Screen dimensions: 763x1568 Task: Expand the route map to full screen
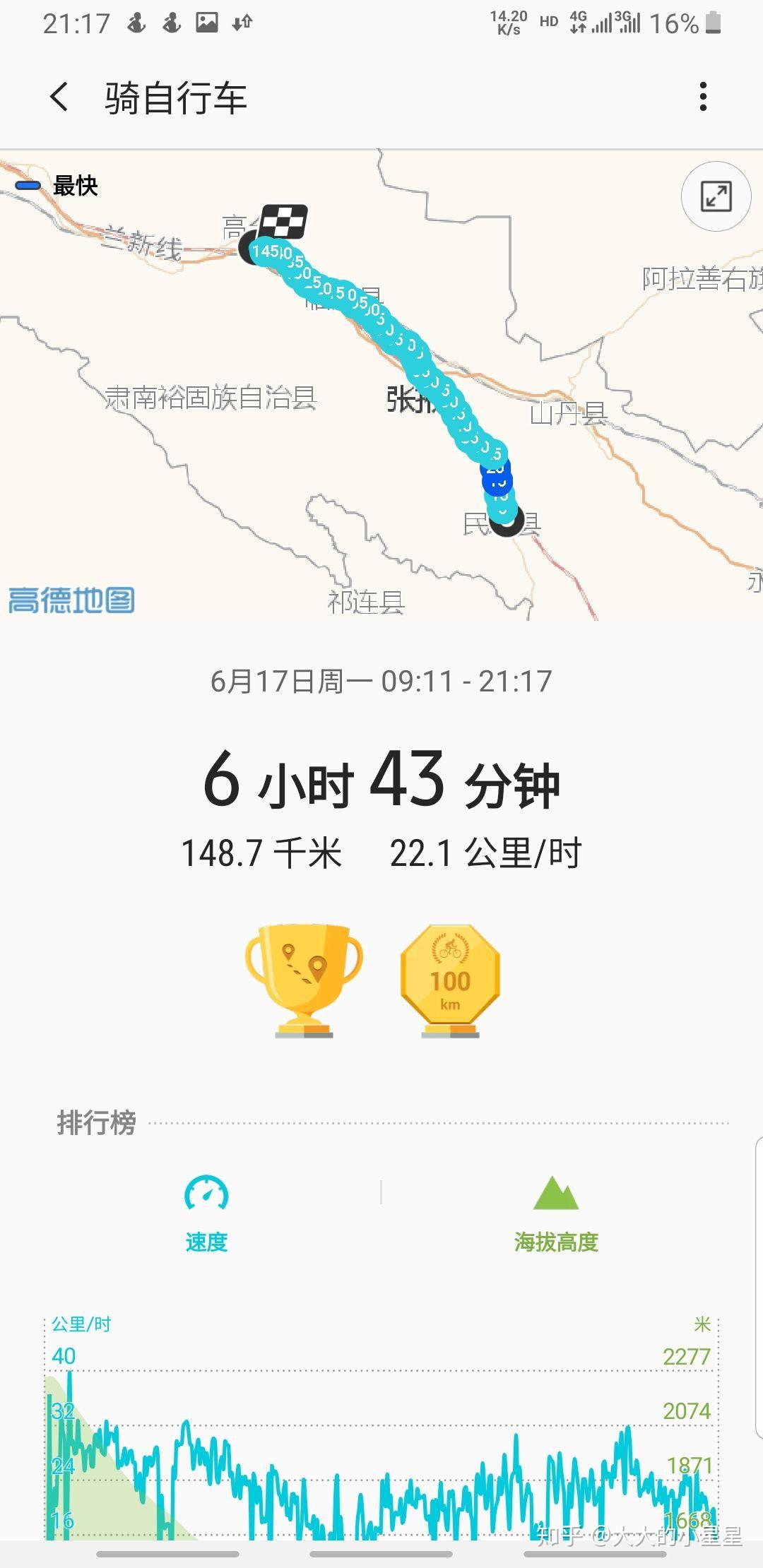(716, 196)
